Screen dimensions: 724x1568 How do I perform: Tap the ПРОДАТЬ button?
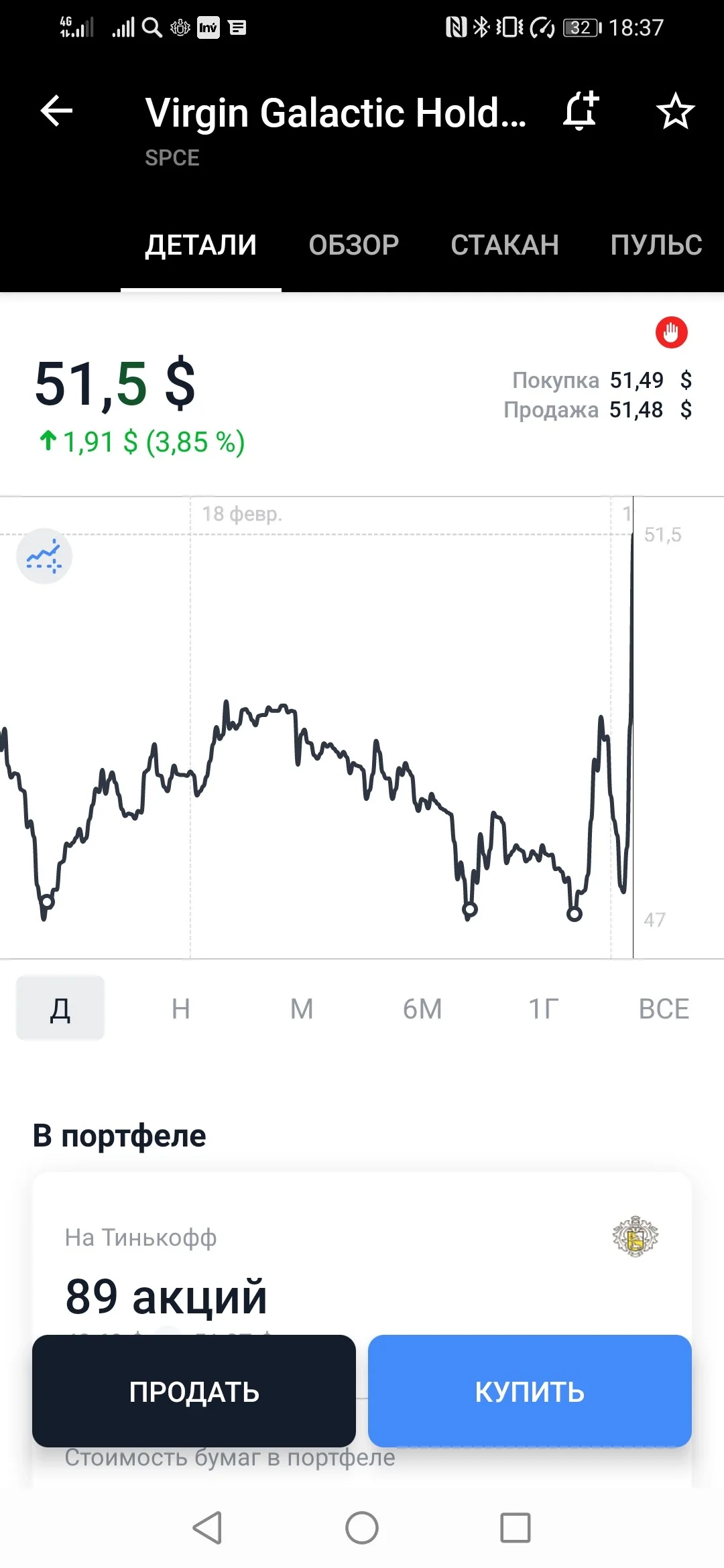(194, 1391)
